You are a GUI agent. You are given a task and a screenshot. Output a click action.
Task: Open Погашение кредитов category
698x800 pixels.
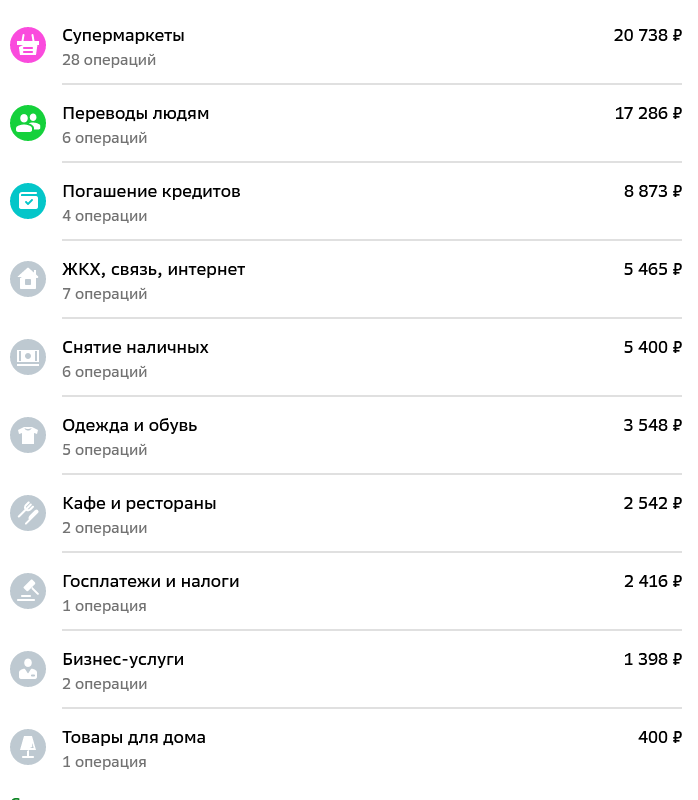[x=151, y=192]
